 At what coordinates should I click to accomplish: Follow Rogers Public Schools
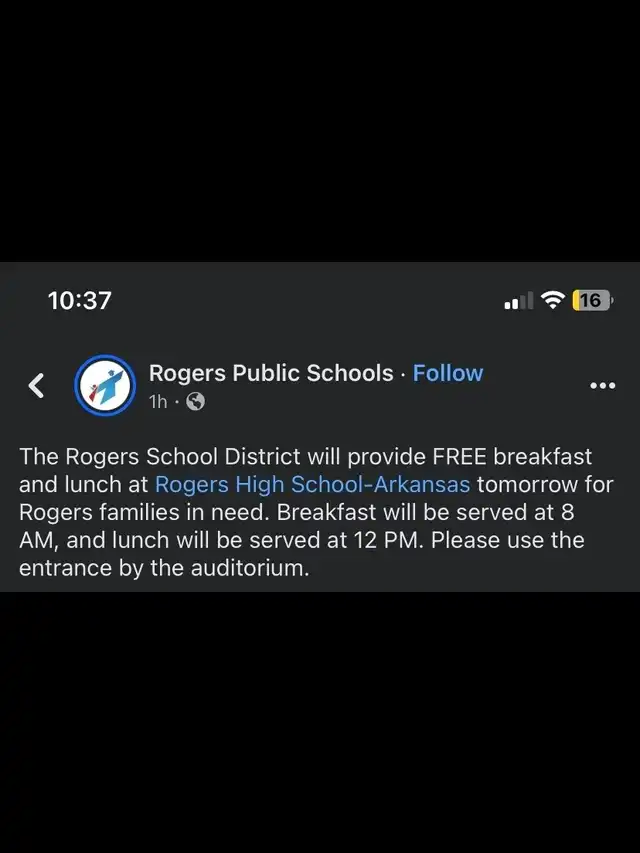coord(448,373)
